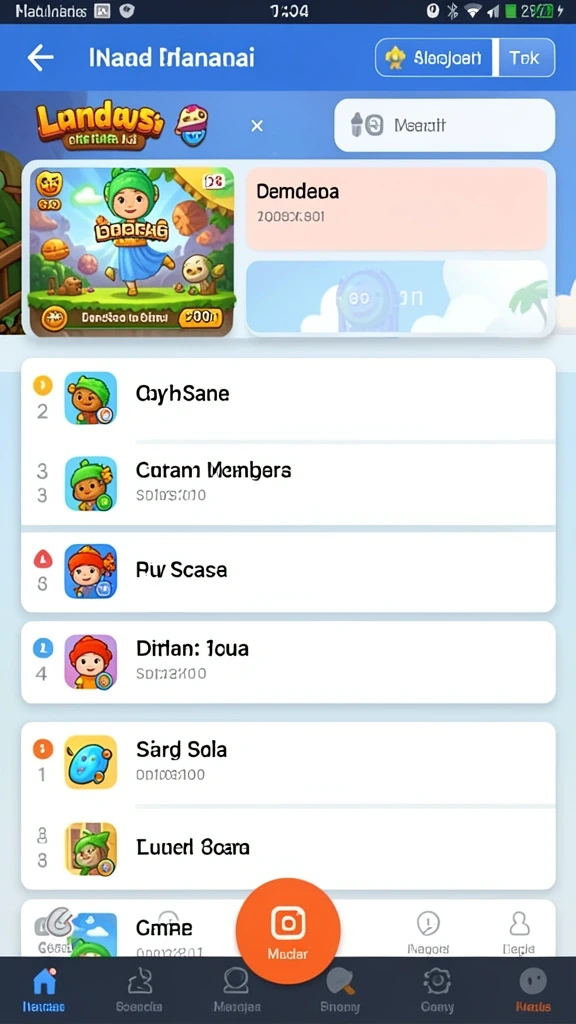Dismiss the banner with the X icon
The height and width of the screenshot is (1024, 576).
point(257,125)
